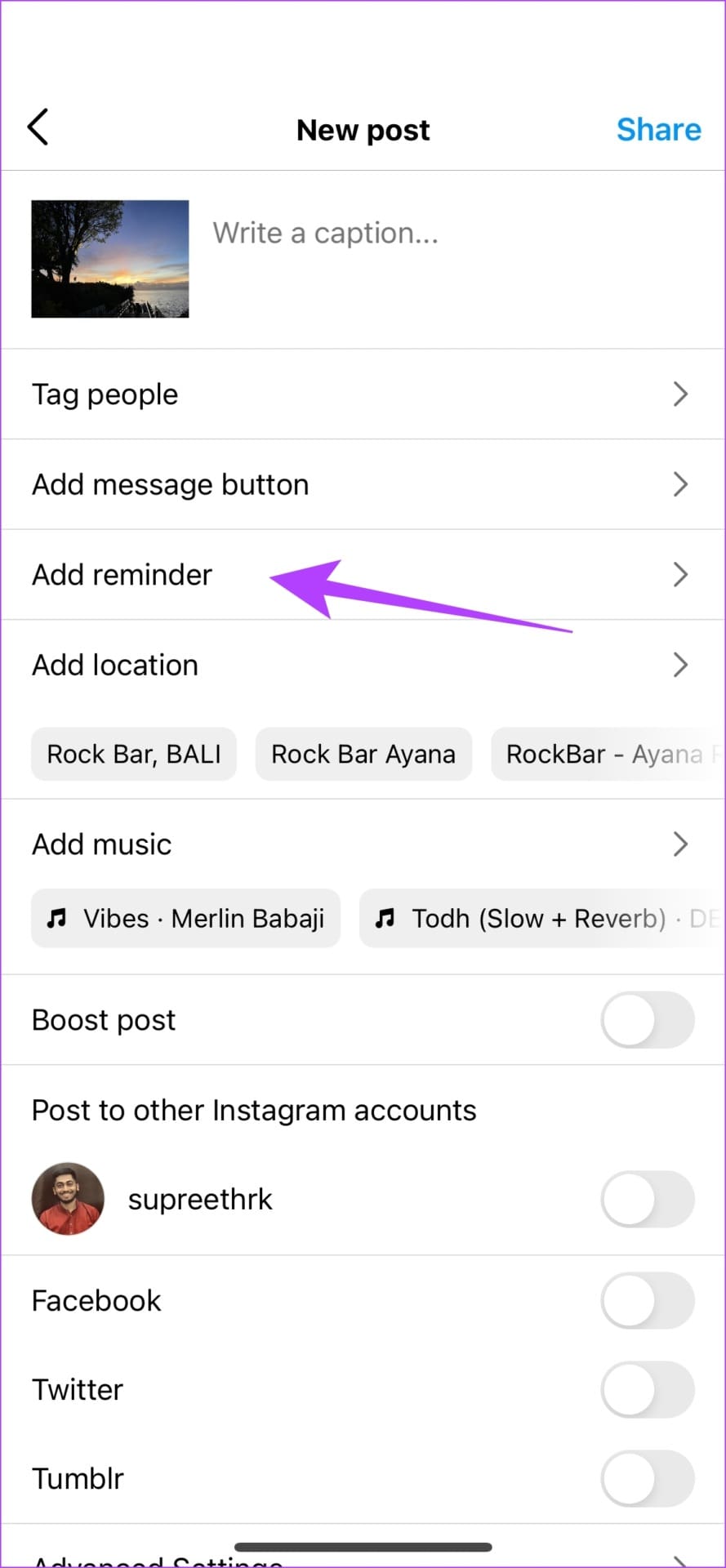Open Add location

pos(363,665)
